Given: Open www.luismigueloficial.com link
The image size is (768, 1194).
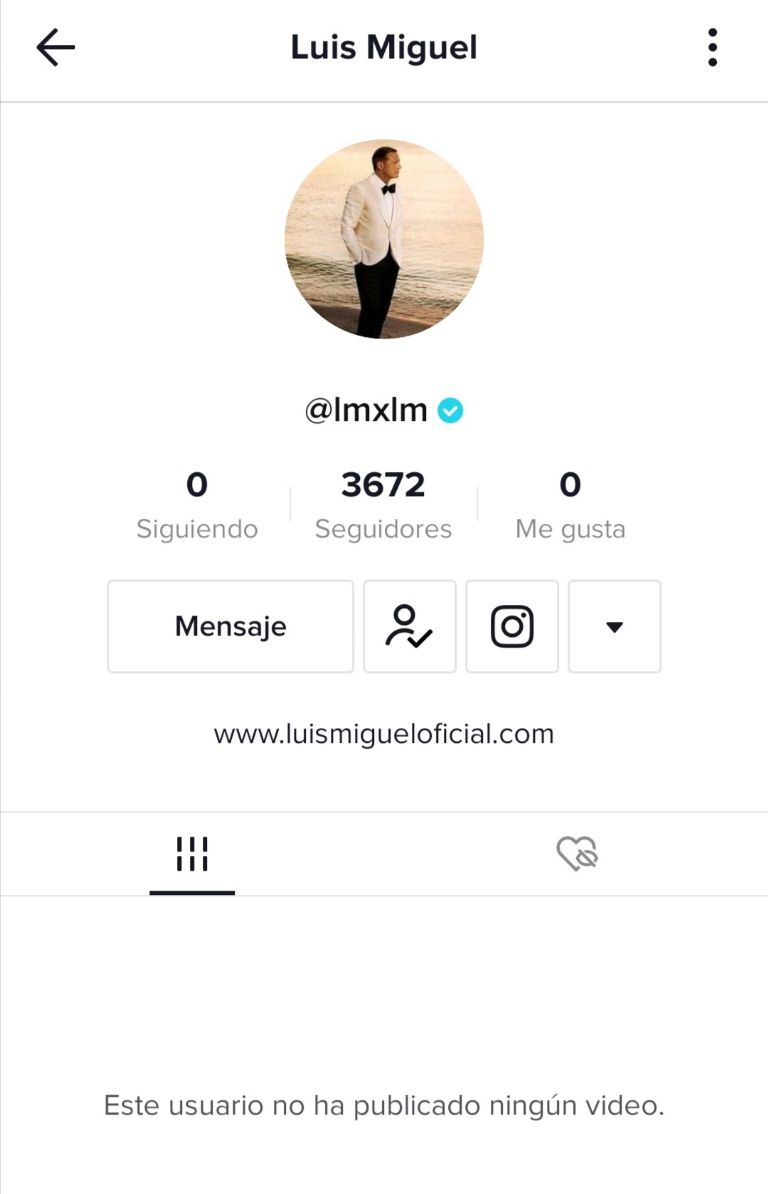Looking at the screenshot, I should coord(383,735).
